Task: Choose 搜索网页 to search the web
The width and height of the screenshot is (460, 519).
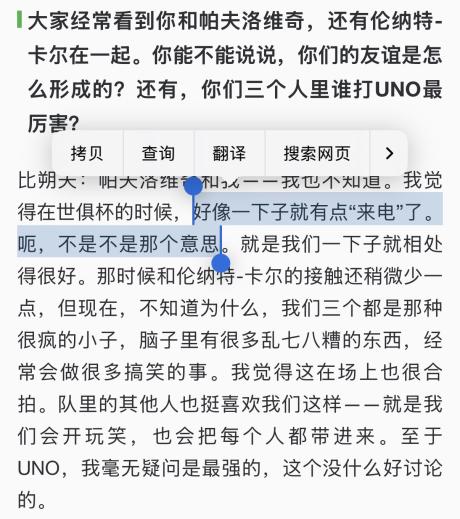Action: (x=317, y=154)
